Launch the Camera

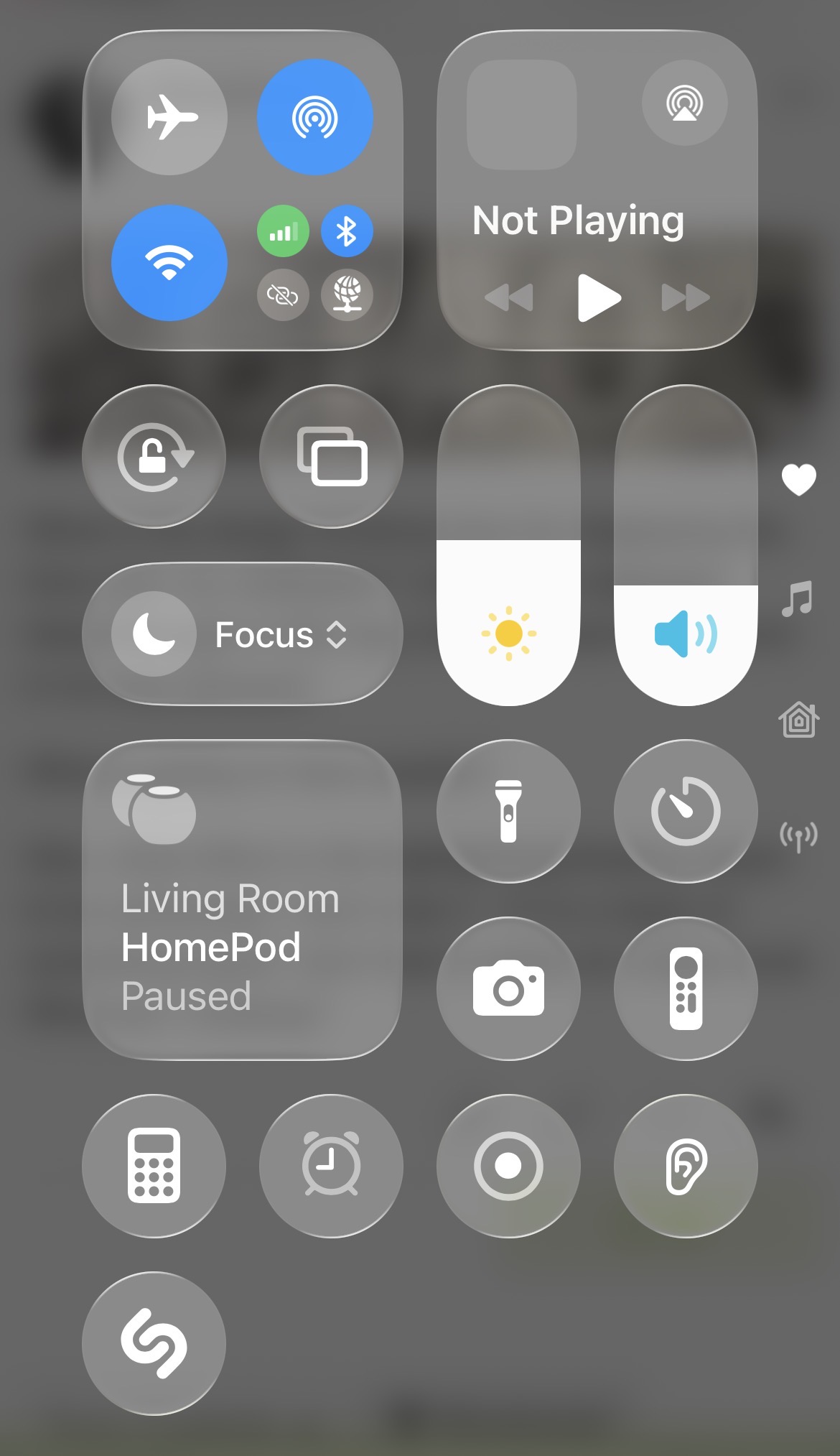click(508, 988)
